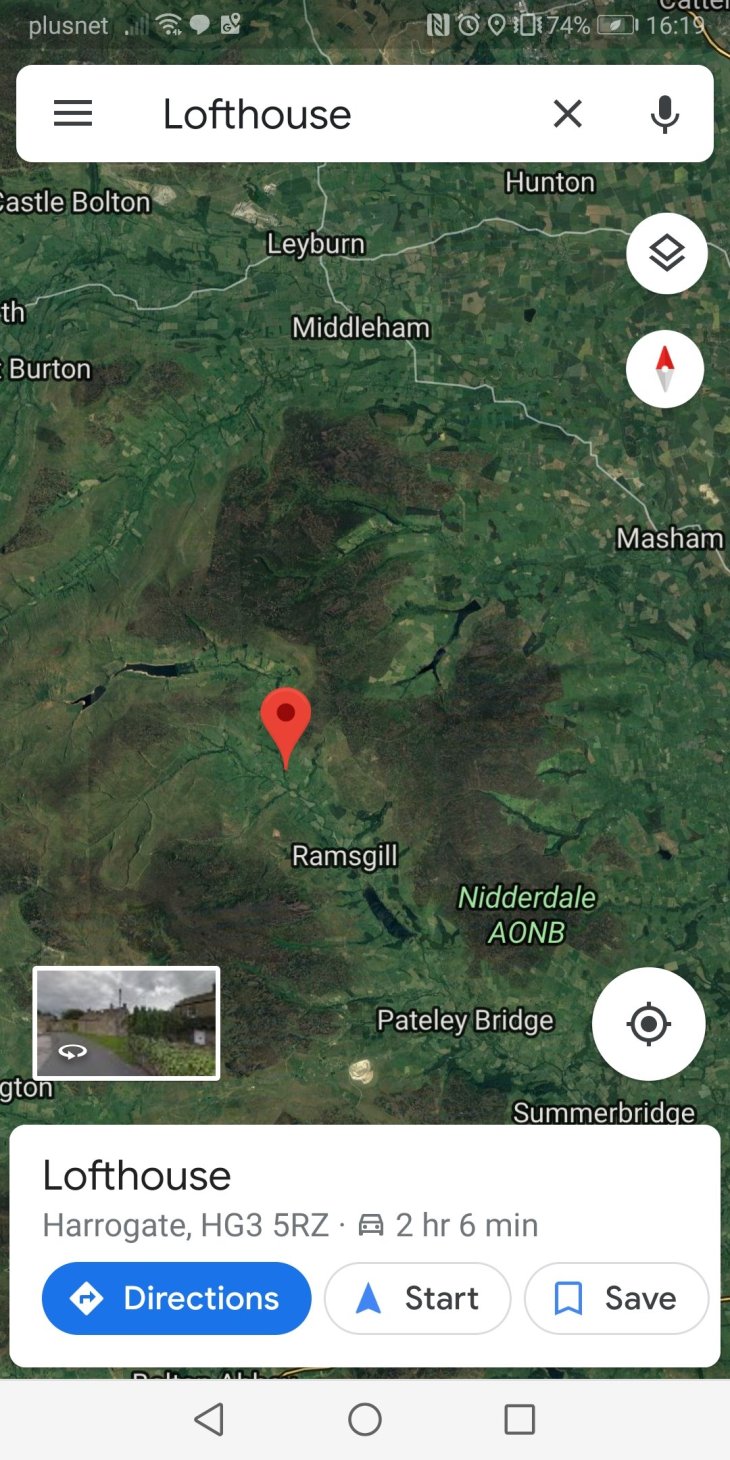Open recent apps overview
This screenshot has width=730, height=1460.
coord(519,1419)
